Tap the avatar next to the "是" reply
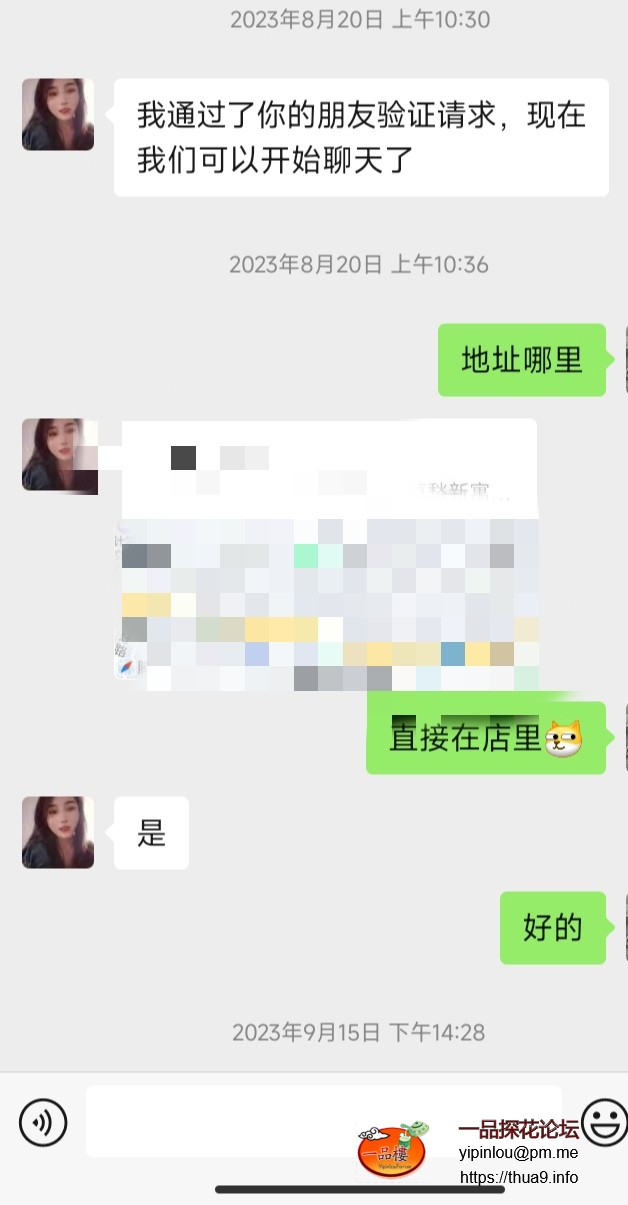The height and width of the screenshot is (1205, 628). click(58, 832)
